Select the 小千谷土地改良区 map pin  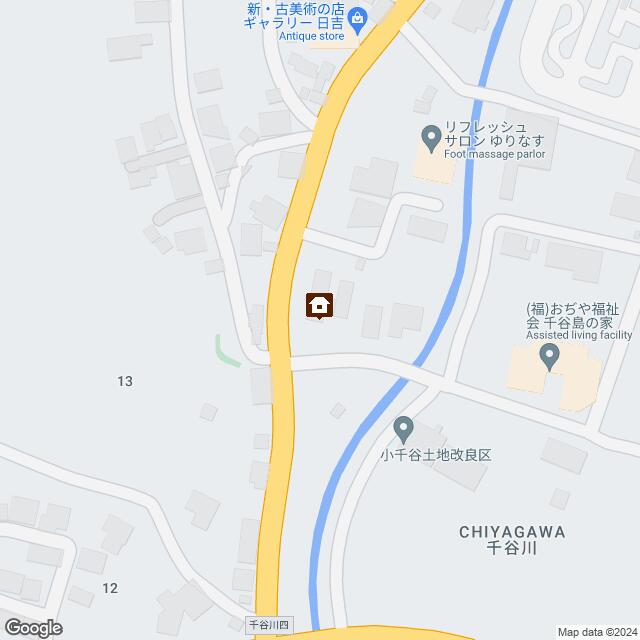pyautogui.click(x=403, y=429)
